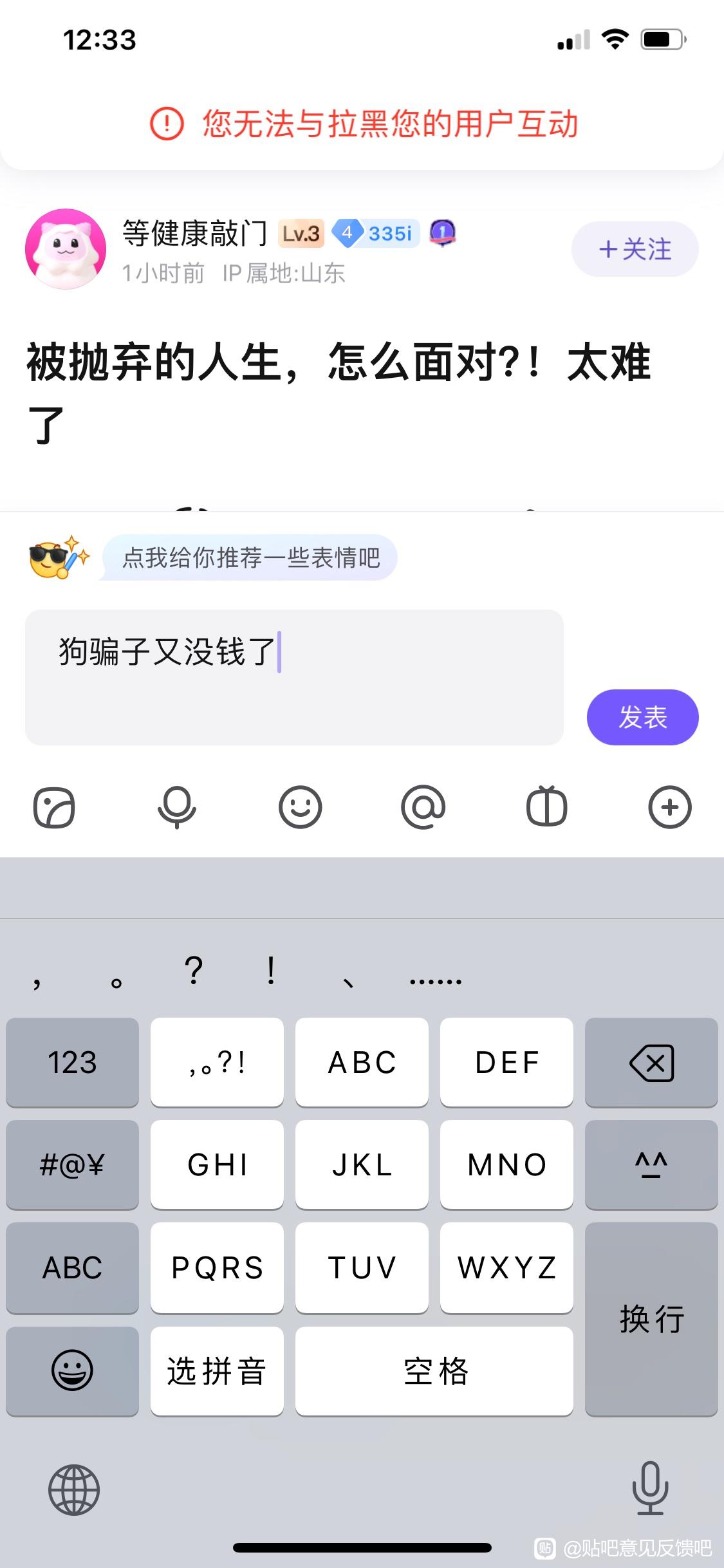Open more options with the plus circle
This screenshot has width=724, height=1568.
click(669, 807)
